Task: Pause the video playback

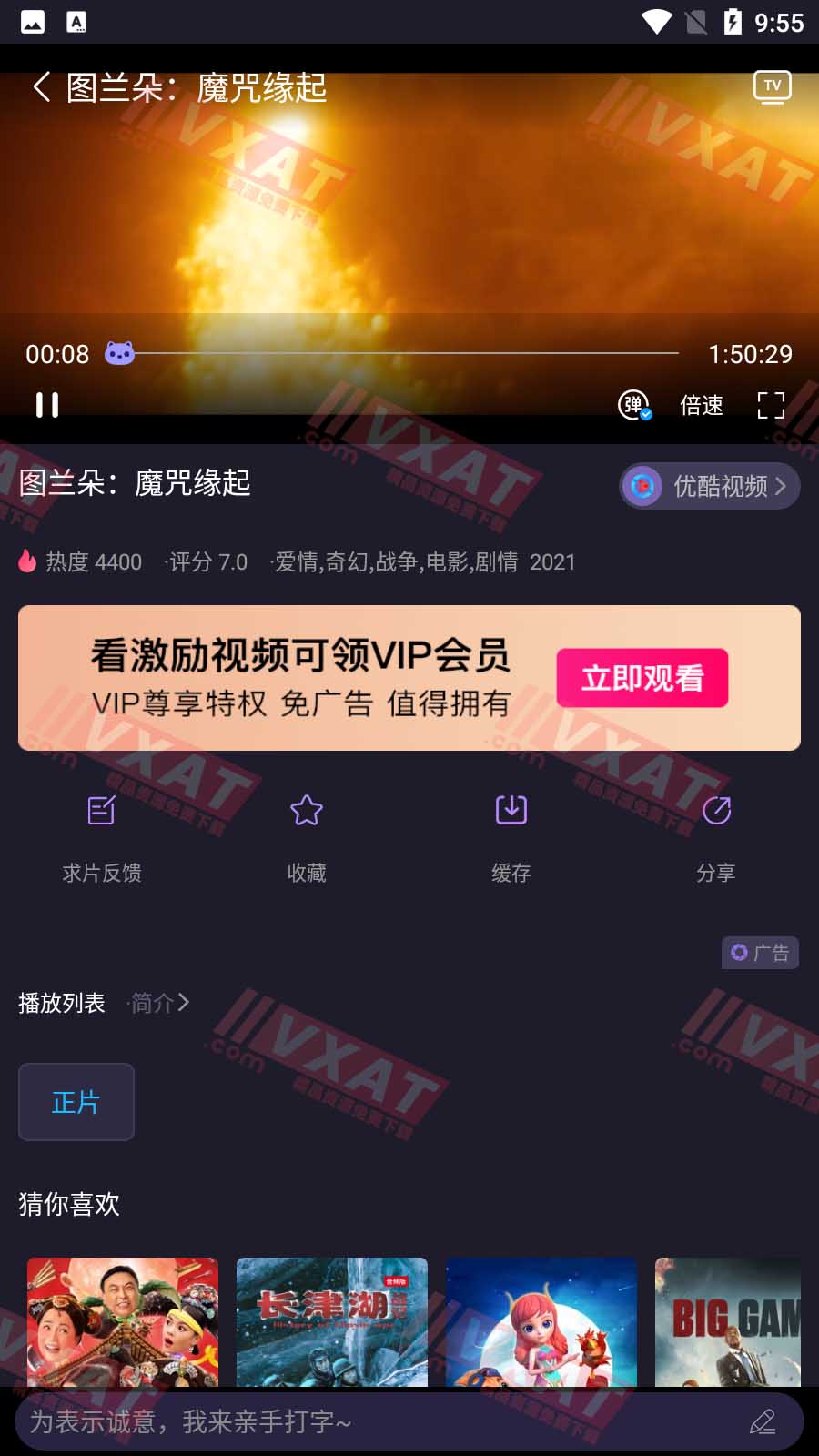Action: (47, 405)
